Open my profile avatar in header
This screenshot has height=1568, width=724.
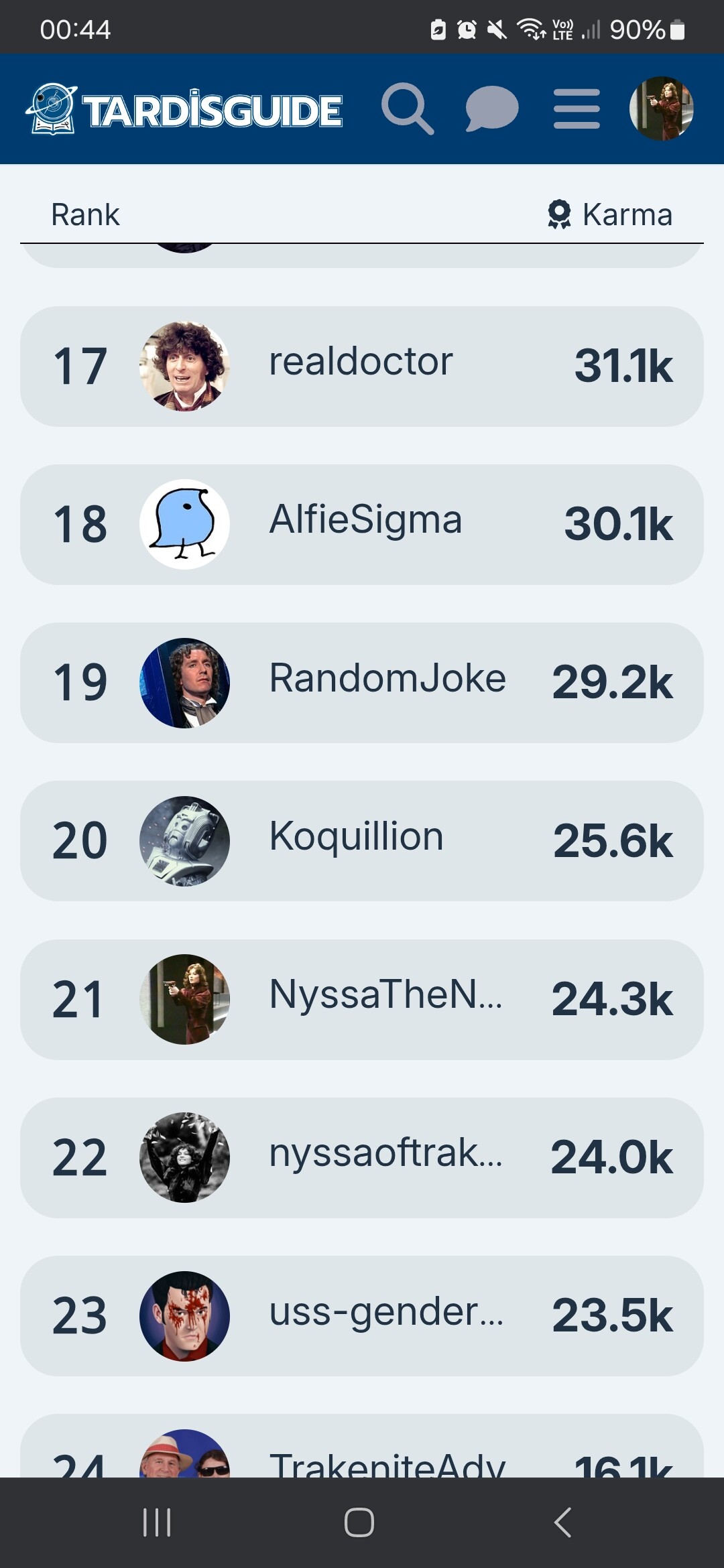661,109
